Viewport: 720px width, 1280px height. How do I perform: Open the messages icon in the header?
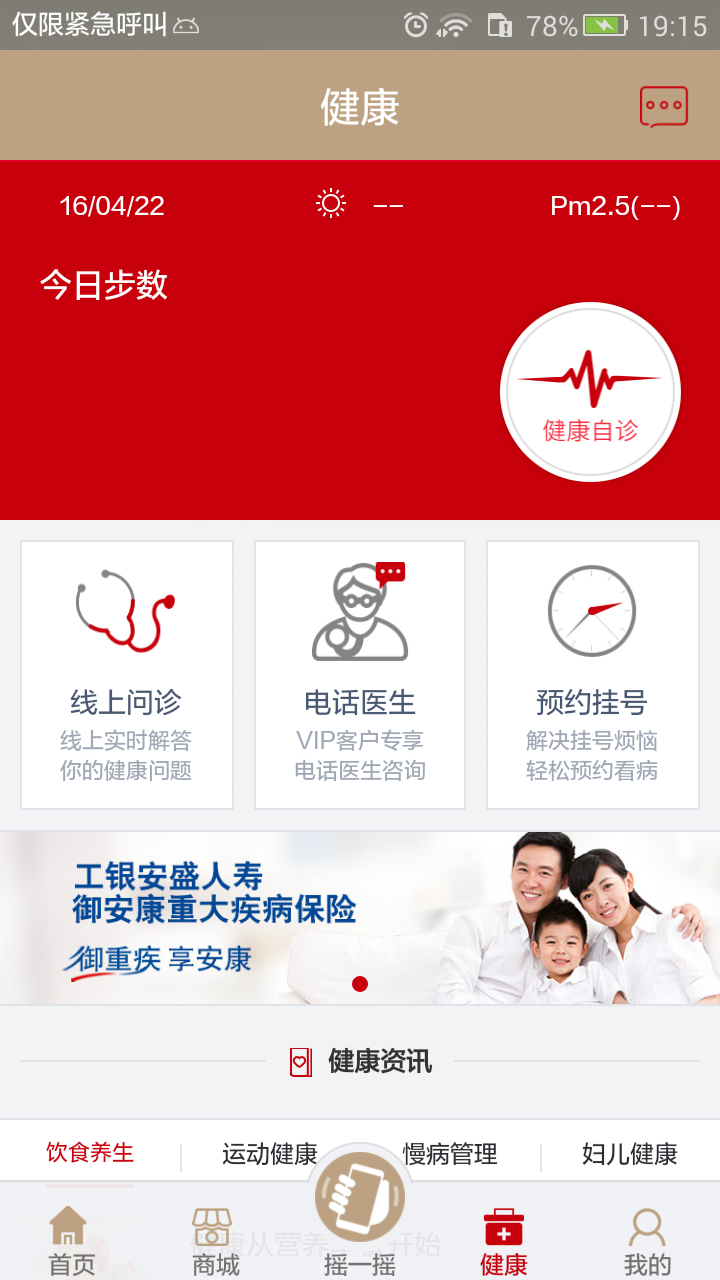click(x=664, y=106)
